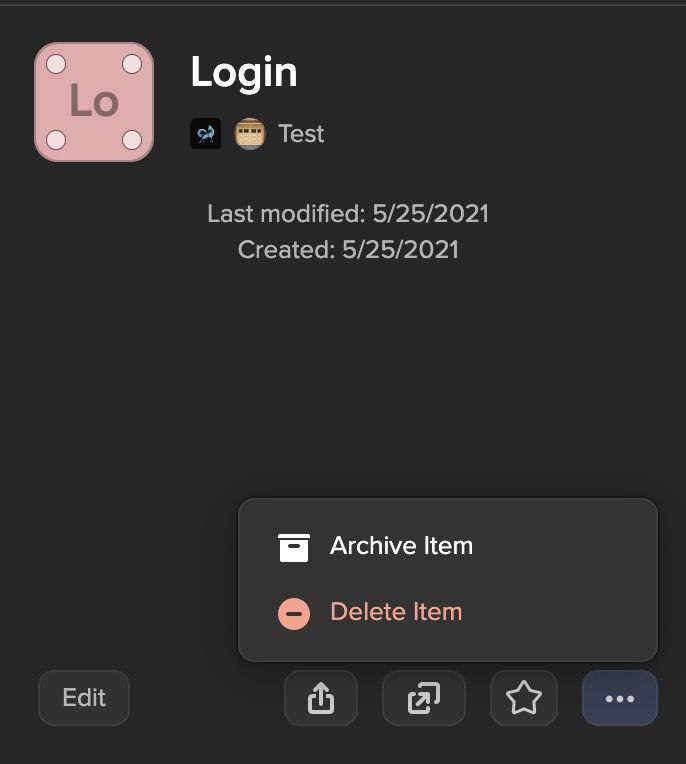
Task: Open the item in a new window
Action: coord(424,698)
